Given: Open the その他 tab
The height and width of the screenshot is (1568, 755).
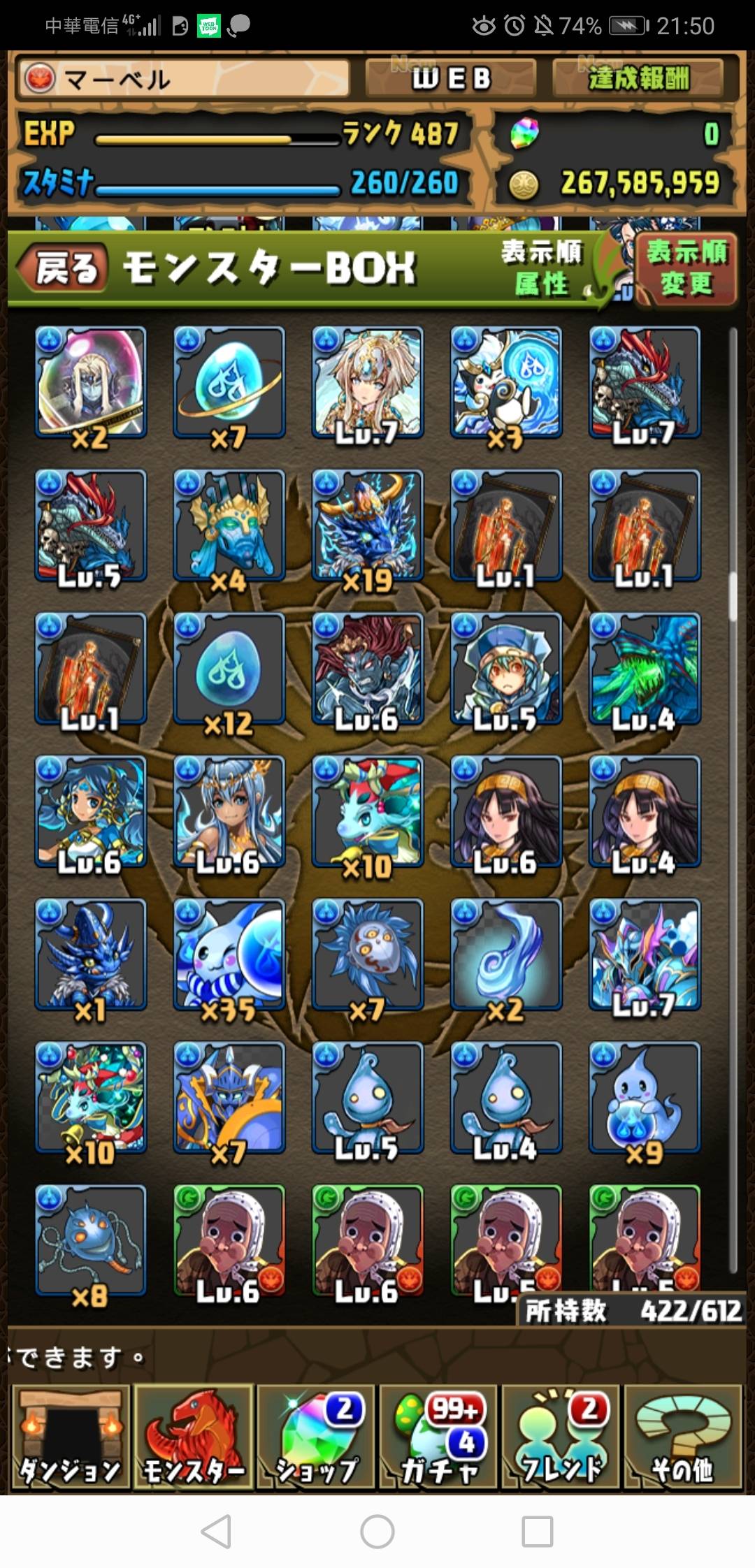Looking at the screenshot, I should [683, 1437].
